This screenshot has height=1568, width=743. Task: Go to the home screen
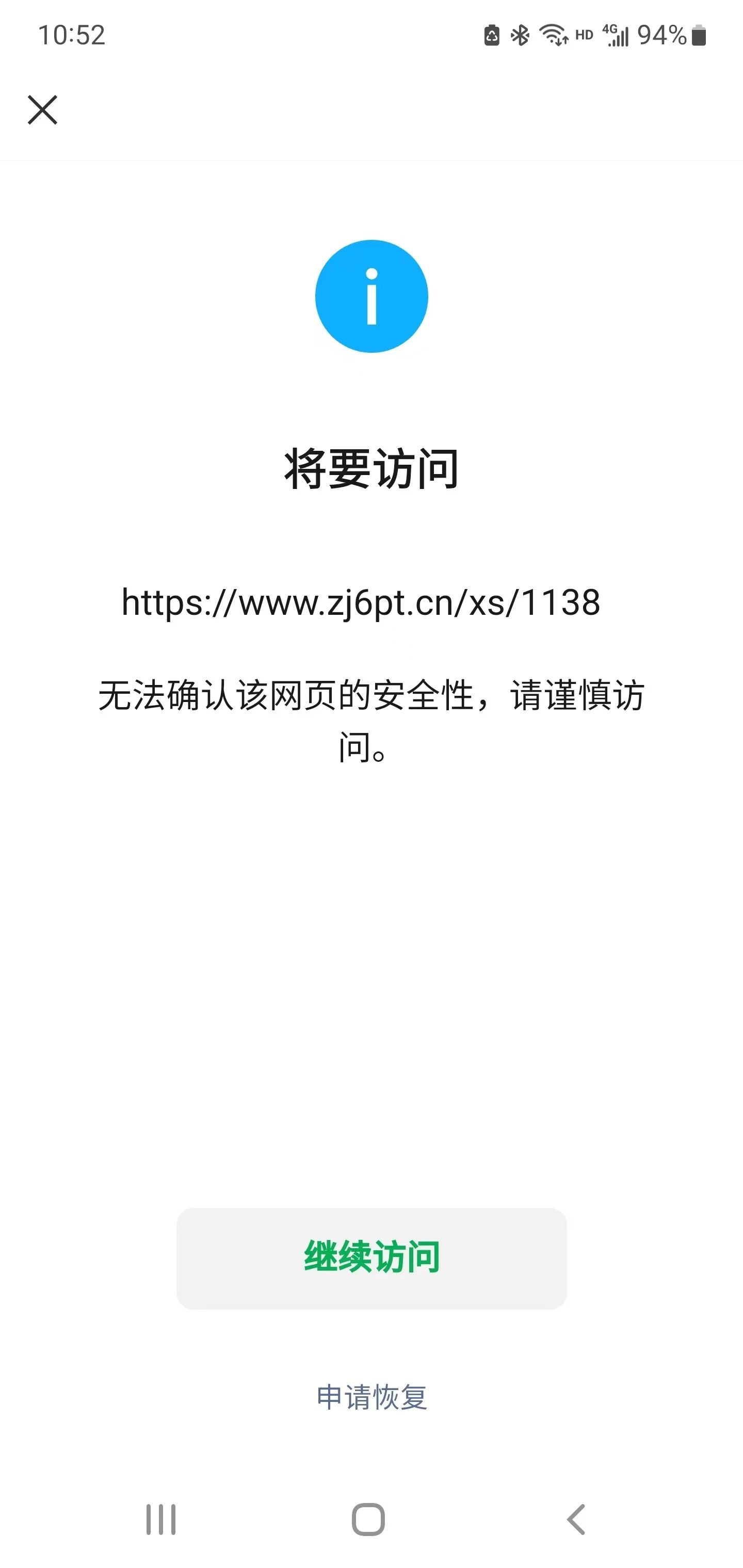[368, 1520]
